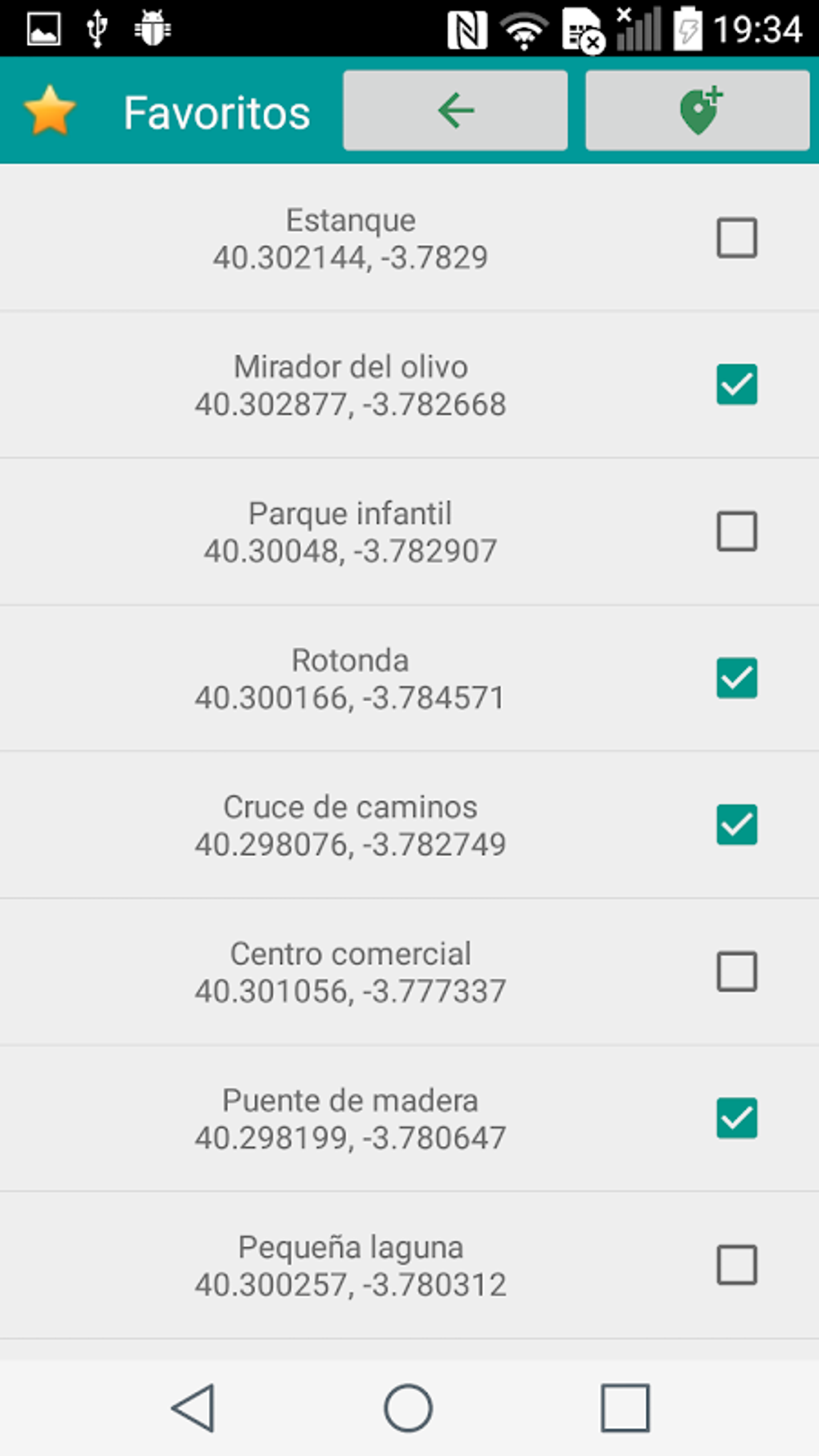819x1456 pixels.
Task: Open the recent apps overview
Action: click(625, 1408)
